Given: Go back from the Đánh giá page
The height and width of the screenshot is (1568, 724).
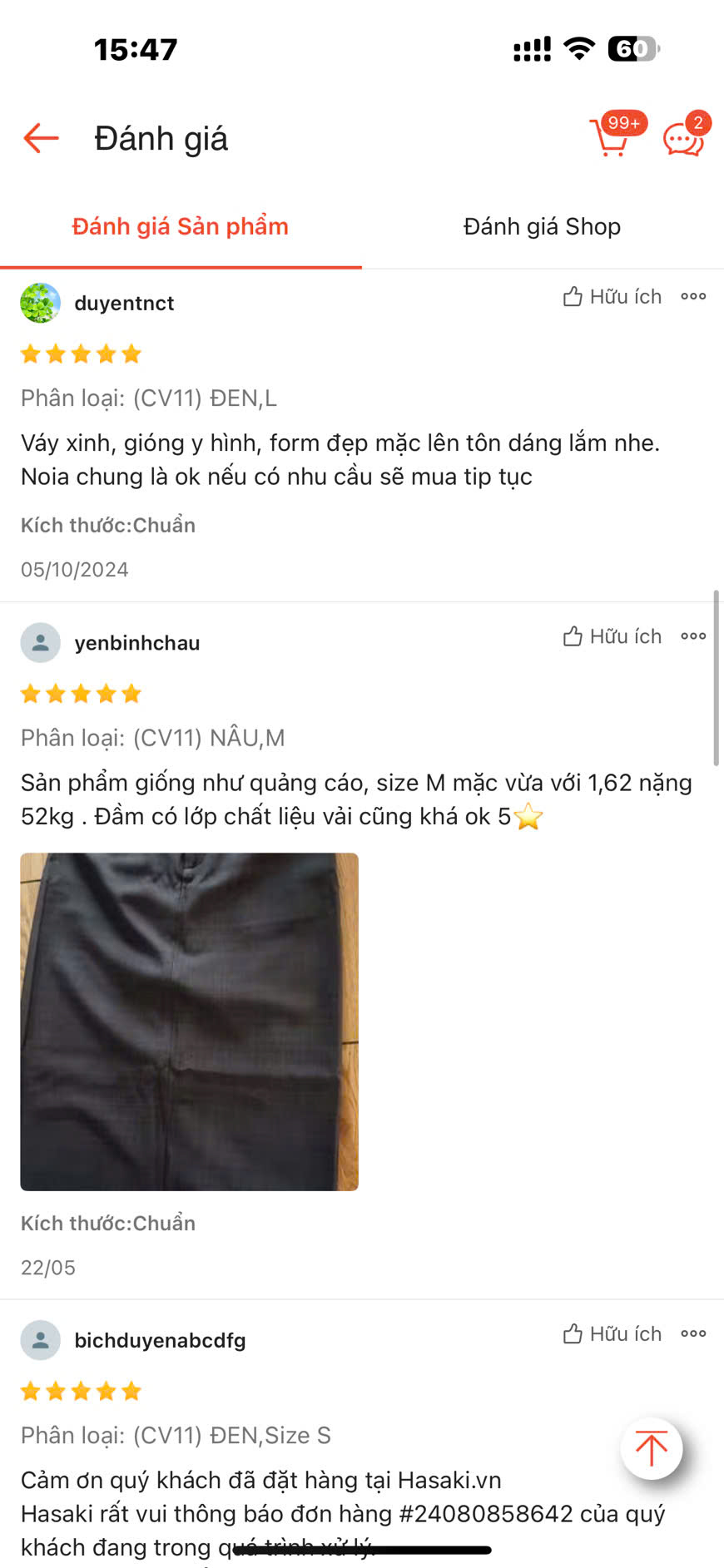Looking at the screenshot, I should pyautogui.click(x=41, y=138).
